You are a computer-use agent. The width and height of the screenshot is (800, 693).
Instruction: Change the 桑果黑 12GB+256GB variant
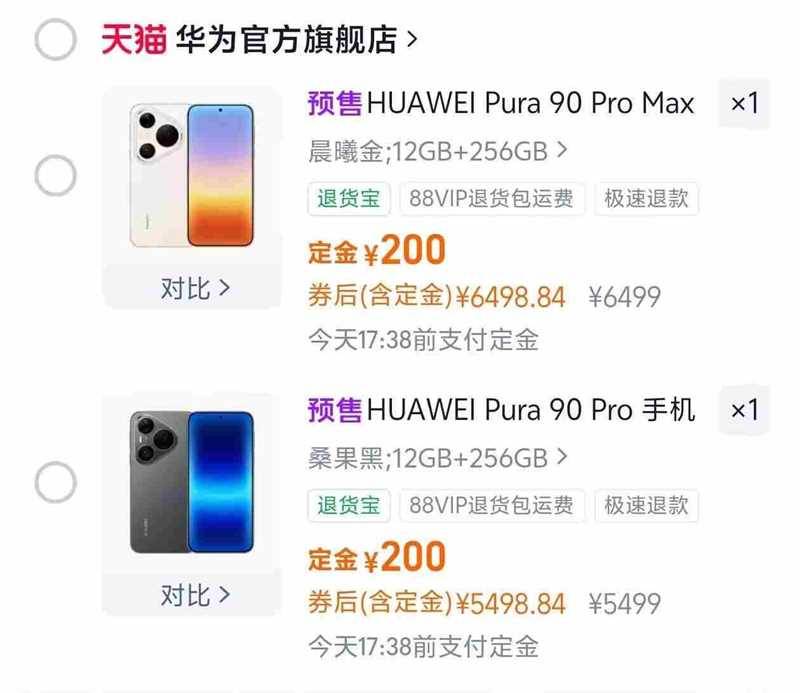coord(437,458)
